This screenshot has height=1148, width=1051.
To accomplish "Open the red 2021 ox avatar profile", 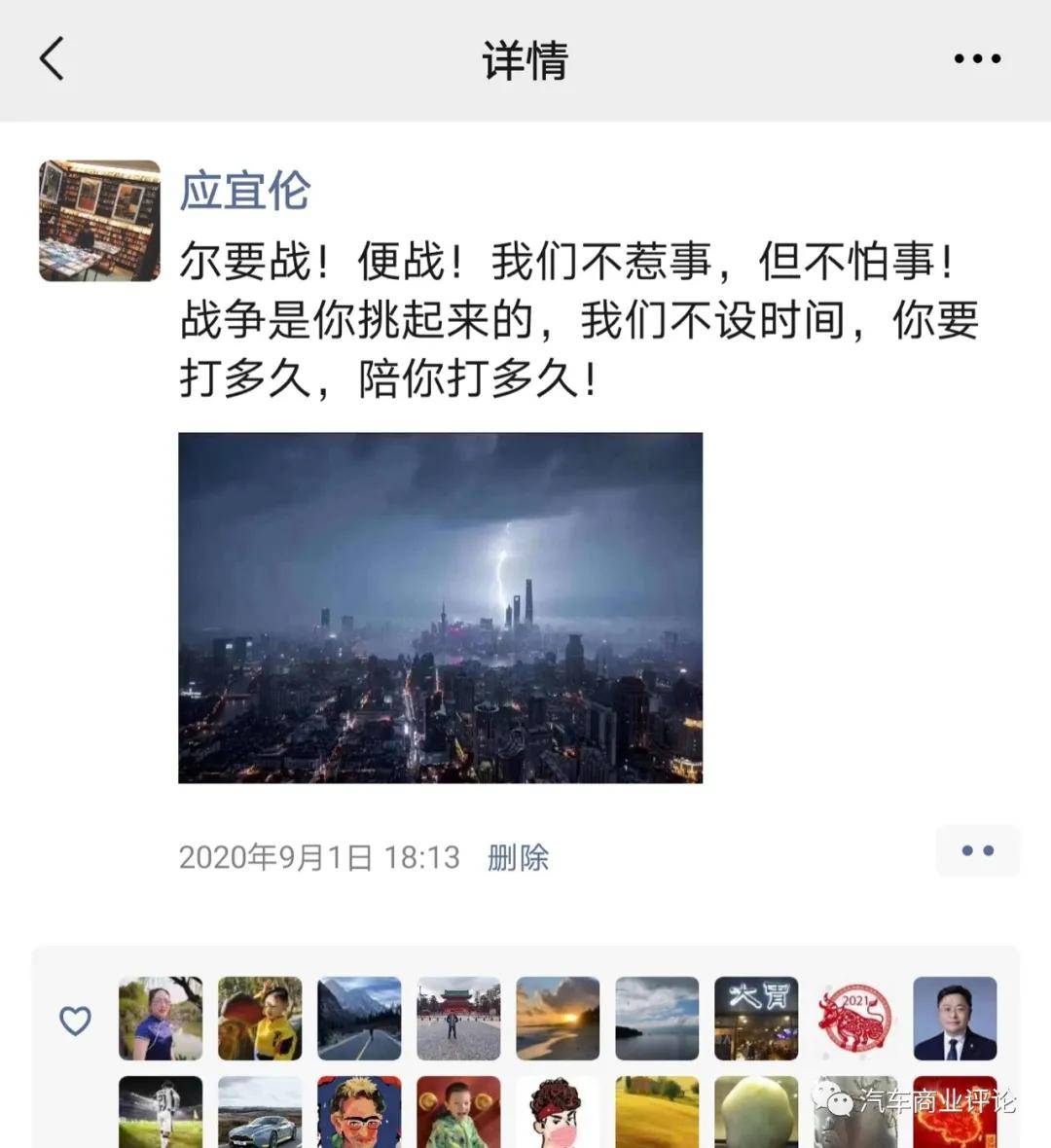I will click(x=855, y=1019).
